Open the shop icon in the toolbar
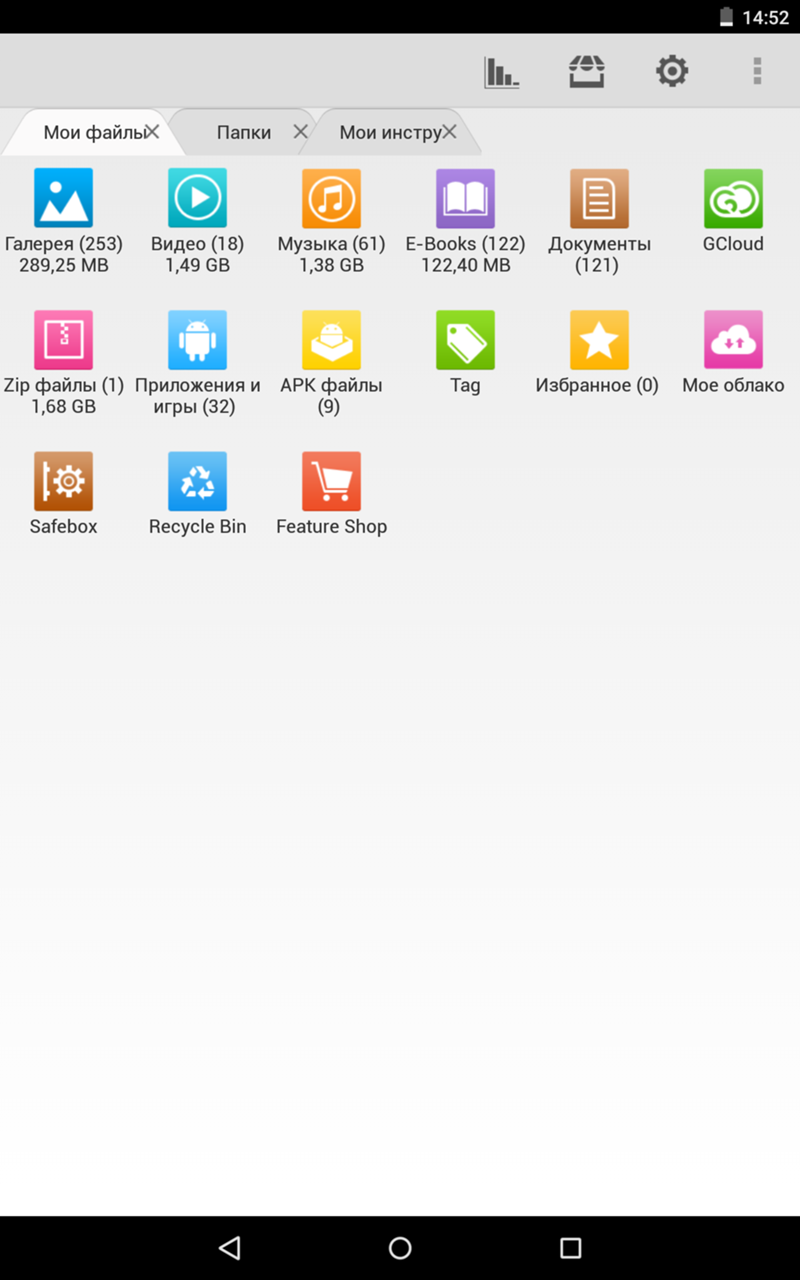Screen dimensions: 800x1280 (x=586, y=72)
